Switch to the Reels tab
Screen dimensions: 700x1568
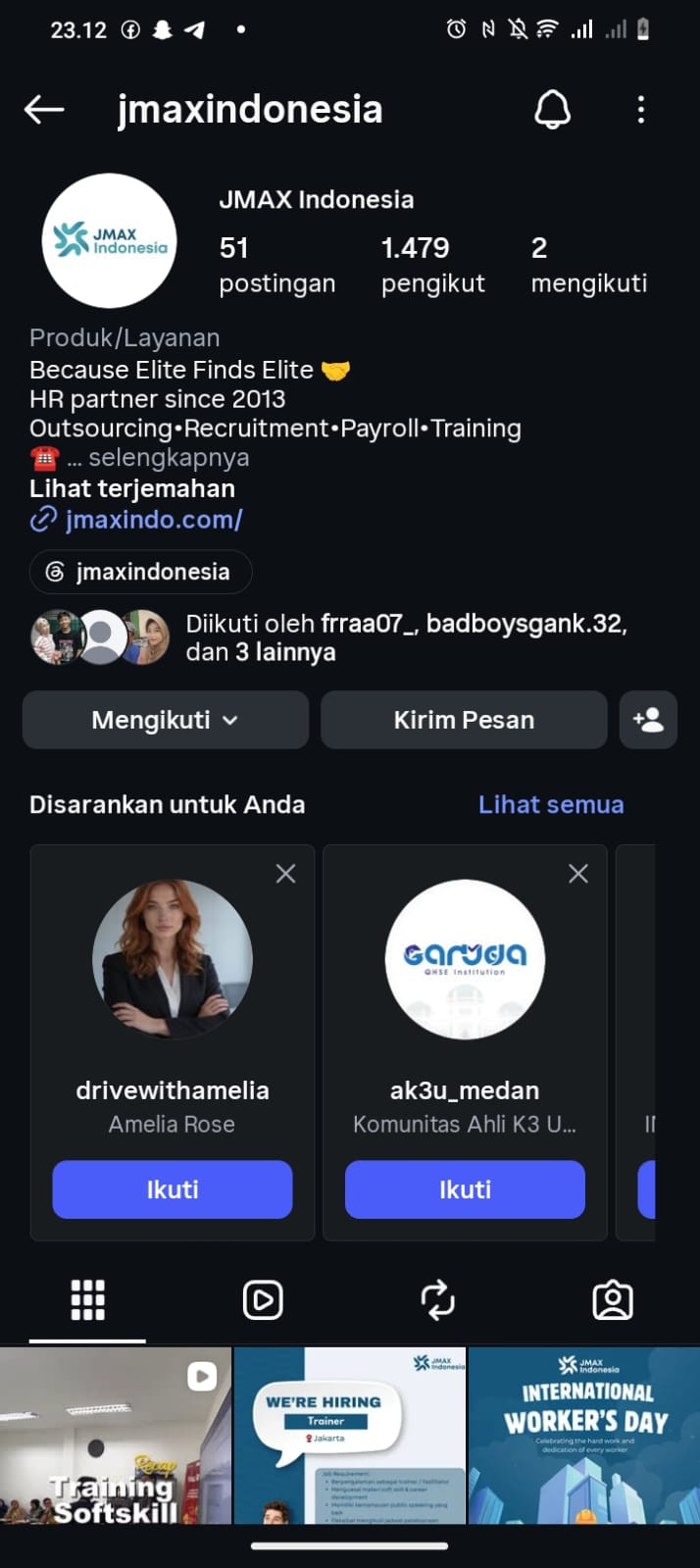(x=263, y=1300)
